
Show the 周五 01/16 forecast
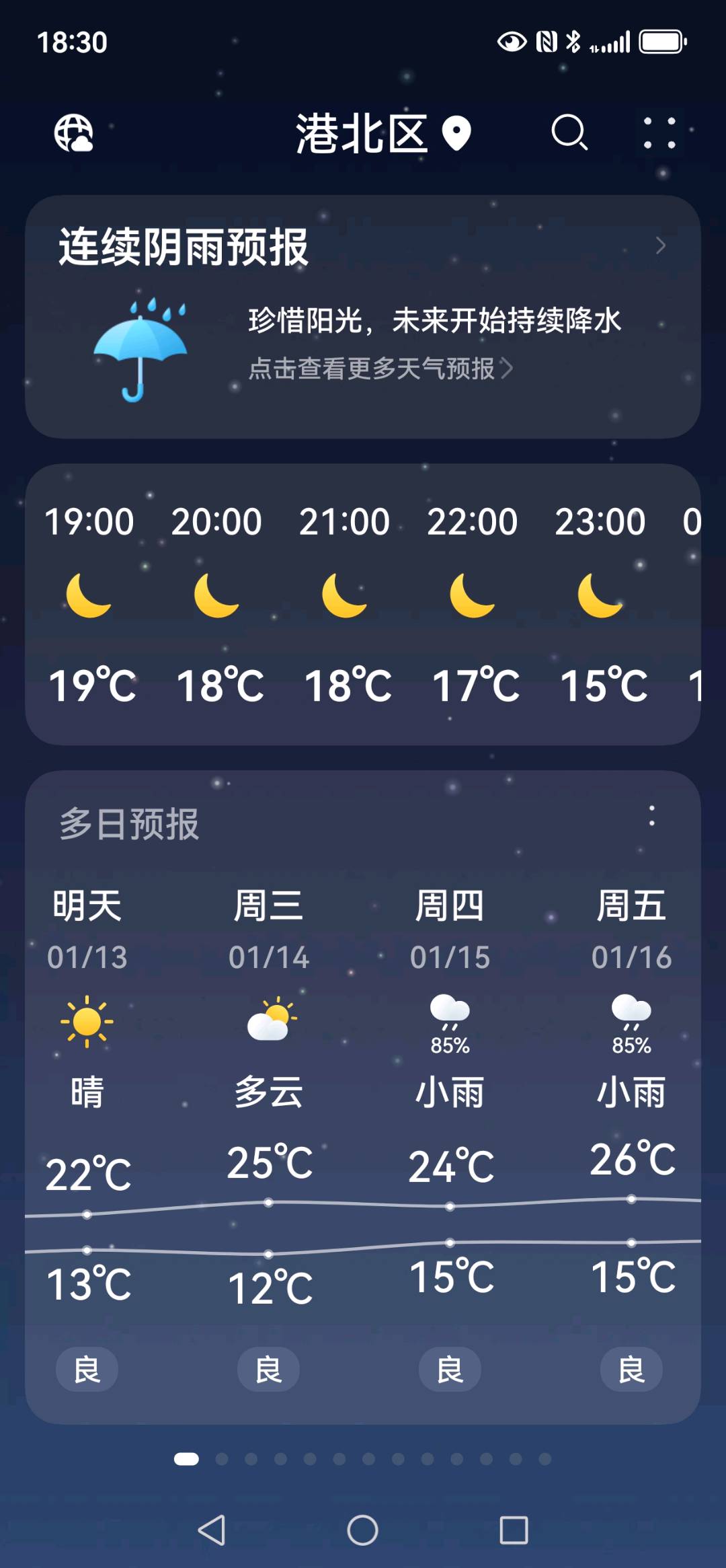[x=632, y=928]
